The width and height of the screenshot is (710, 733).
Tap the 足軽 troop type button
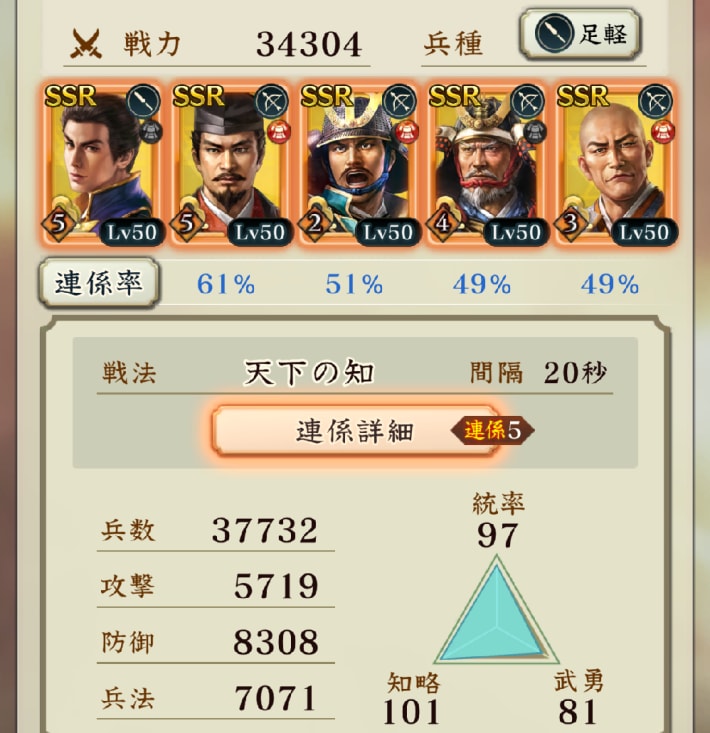580,35
